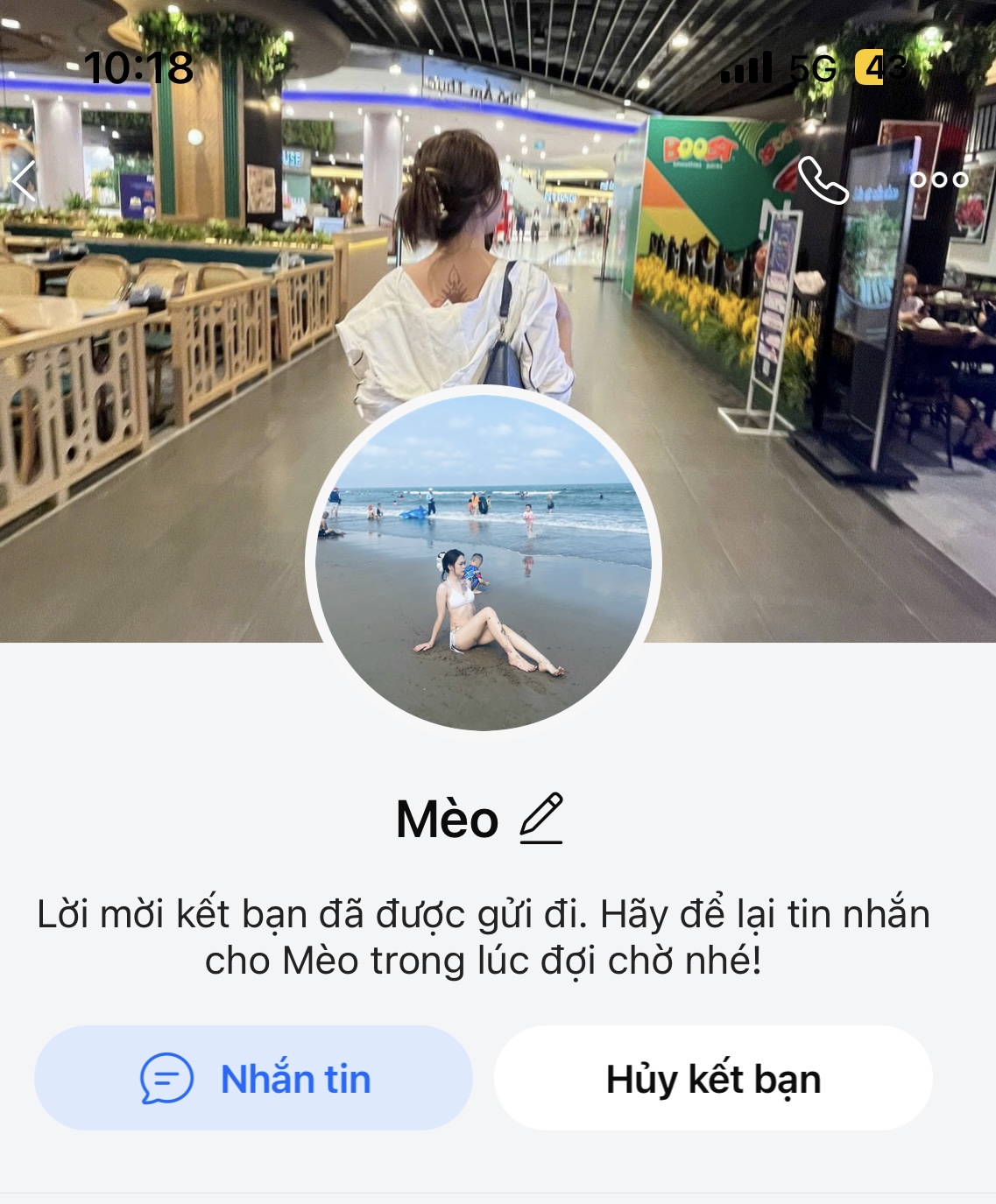Viewport: 996px width, 1204px height.
Task: Tap Nhắn tin to message Mèo
Action: coord(254,1078)
